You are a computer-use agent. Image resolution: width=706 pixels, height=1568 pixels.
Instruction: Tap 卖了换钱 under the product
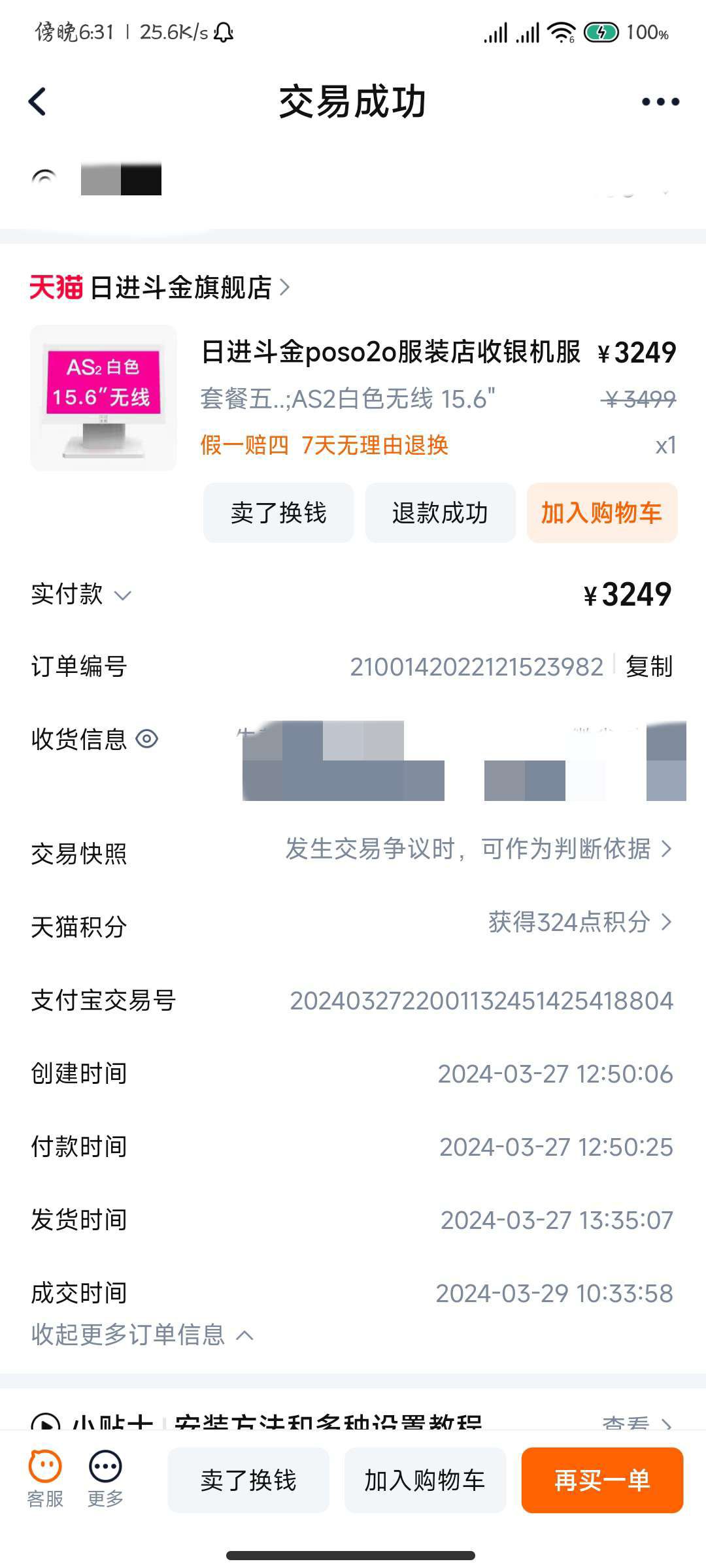point(278,513)
